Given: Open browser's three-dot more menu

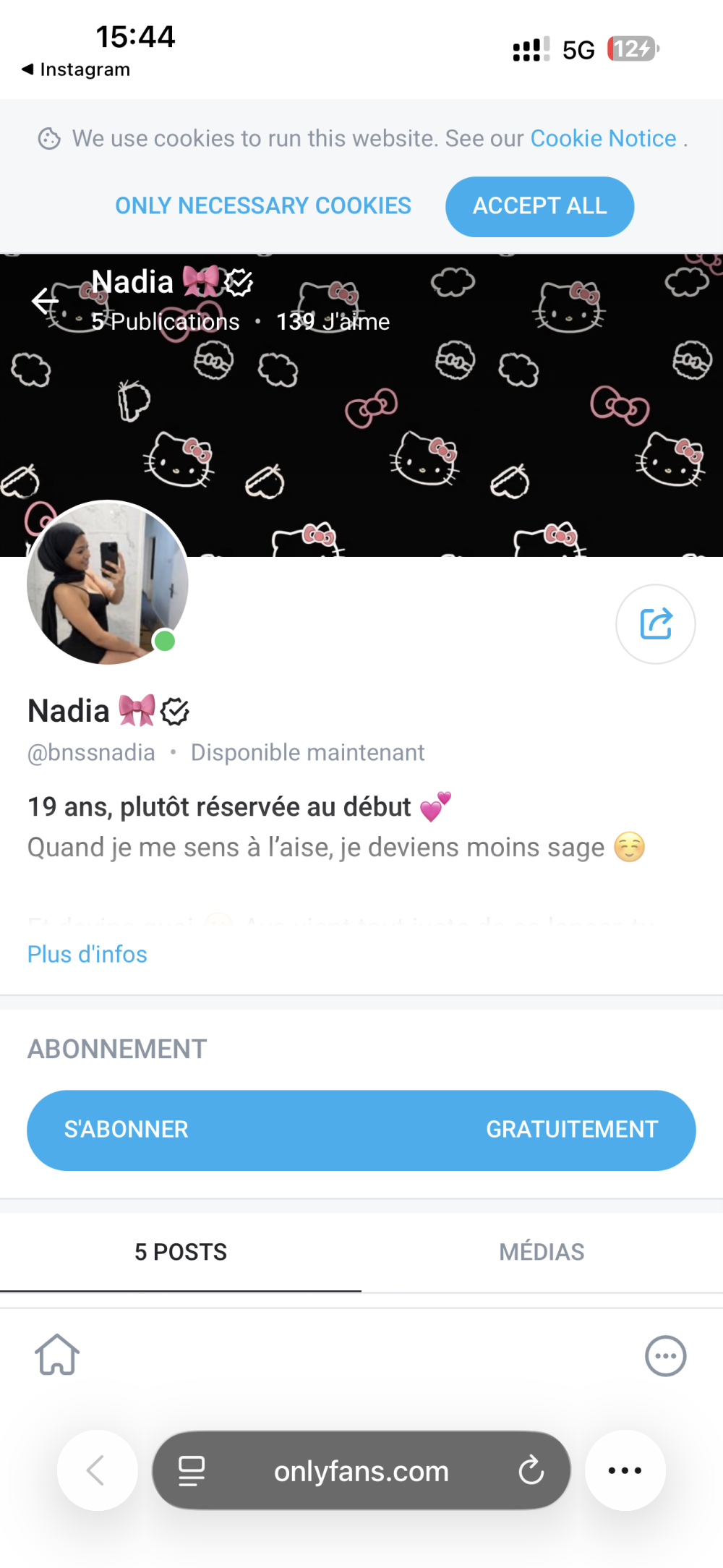Looking at the screenshot, I should (625, 1470).
